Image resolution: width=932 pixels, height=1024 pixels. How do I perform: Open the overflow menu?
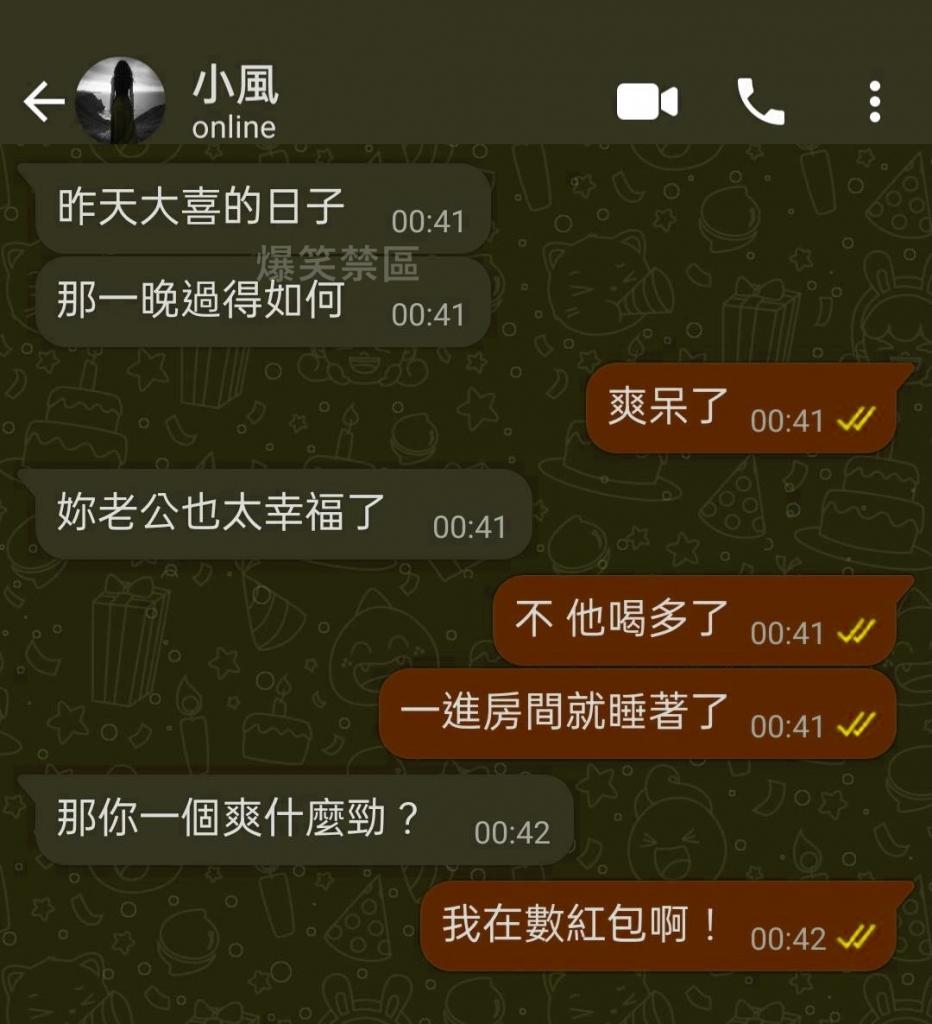click(x=875, y=102)
